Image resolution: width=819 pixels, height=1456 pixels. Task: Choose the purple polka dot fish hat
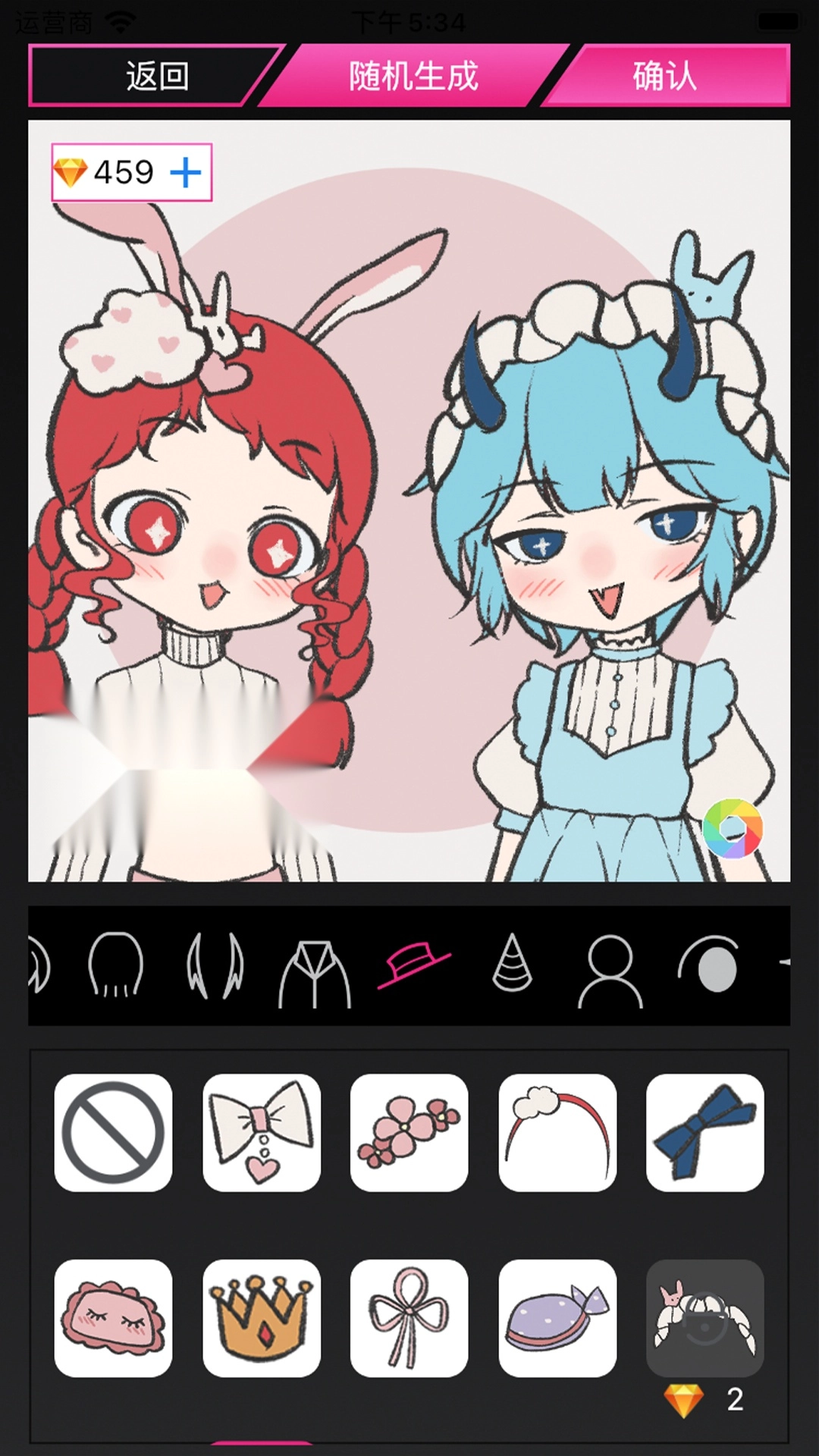pos(557,1318)
